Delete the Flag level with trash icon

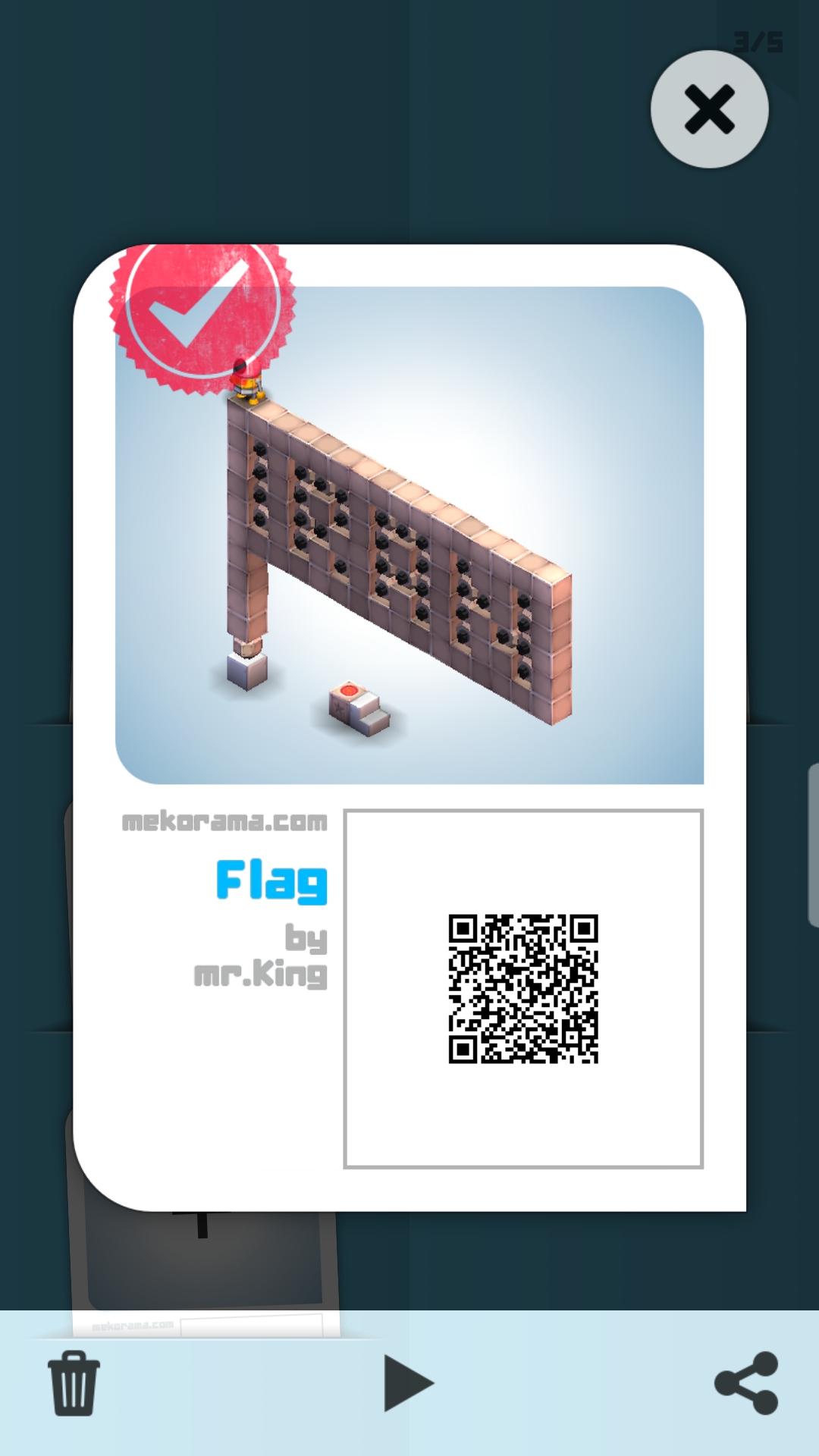point(74,1383)
